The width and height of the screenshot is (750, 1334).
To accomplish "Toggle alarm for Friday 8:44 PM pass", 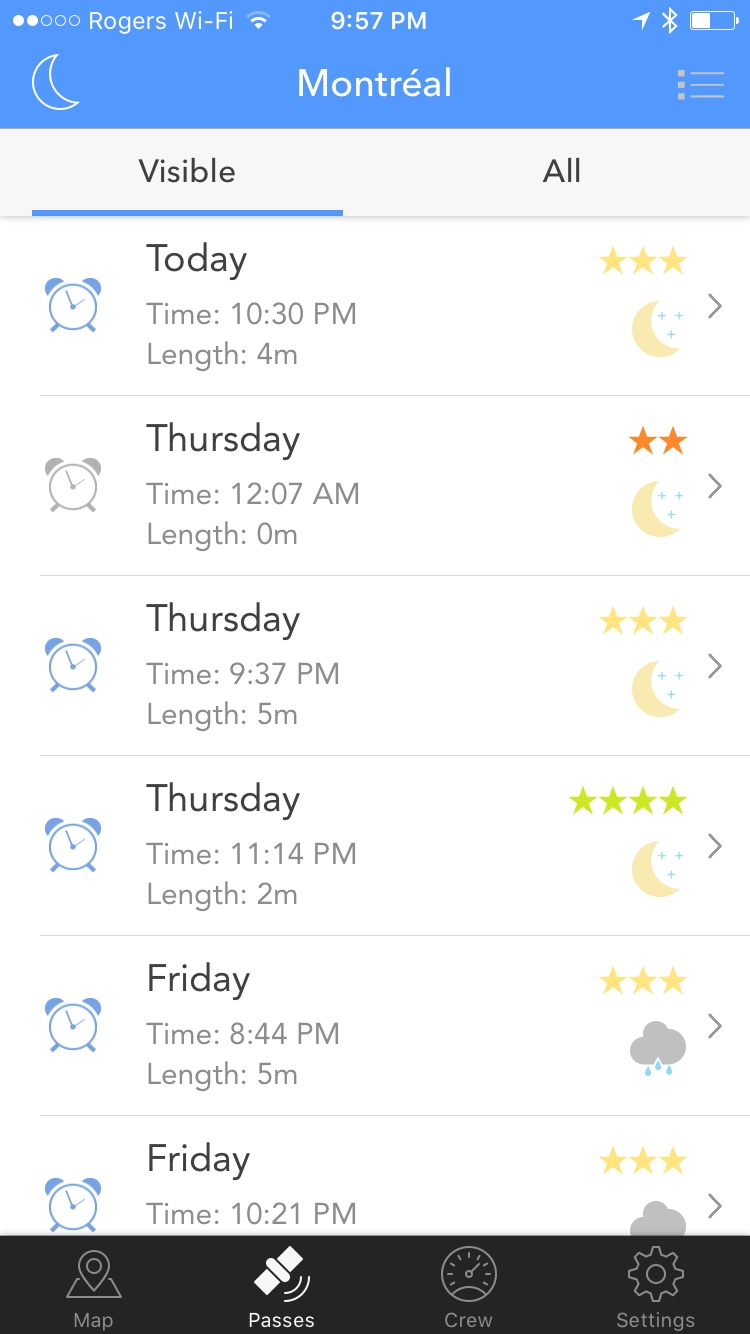I will [73, 1025].
